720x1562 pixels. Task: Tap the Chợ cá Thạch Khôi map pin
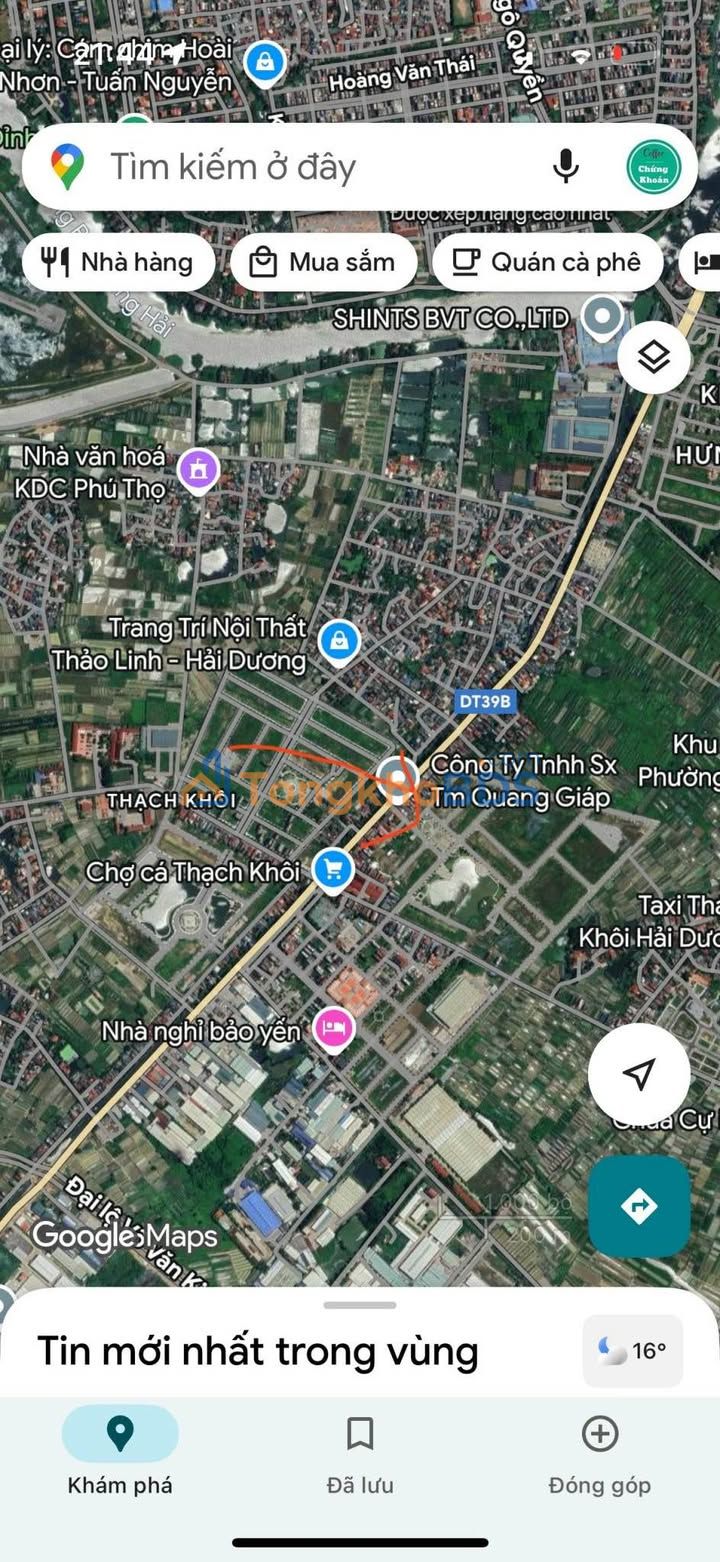332,869
